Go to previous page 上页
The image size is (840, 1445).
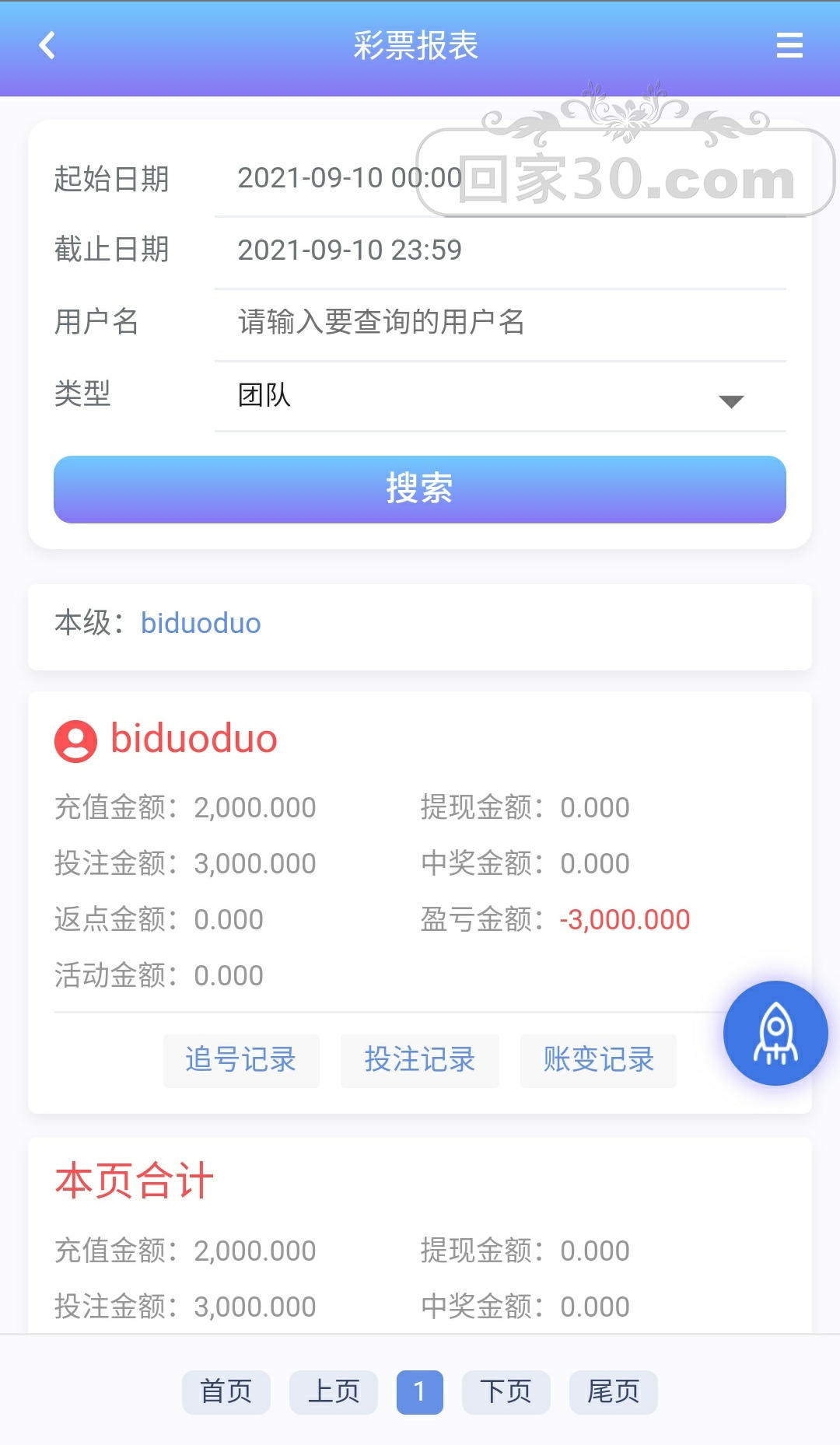pos(334,1391)
